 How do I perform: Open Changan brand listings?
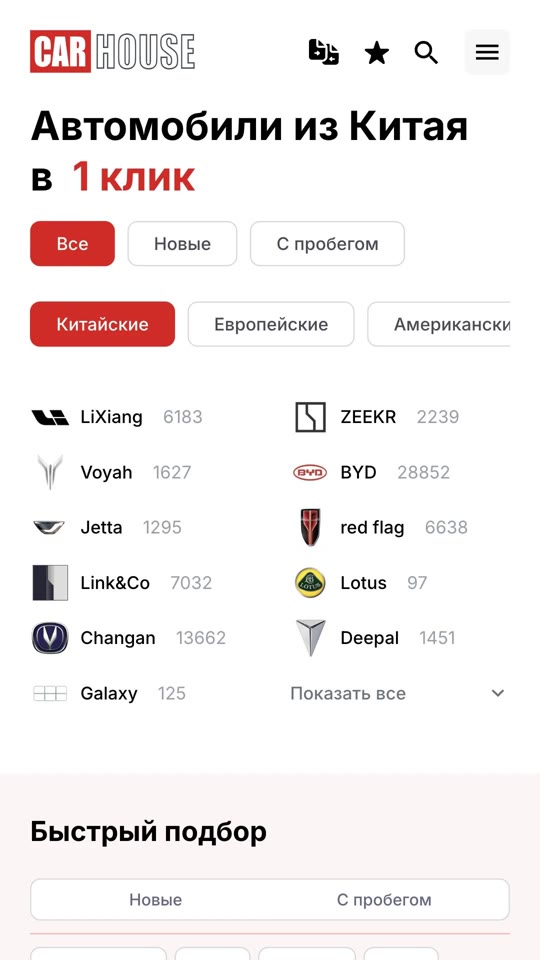[x=129, y=638]
